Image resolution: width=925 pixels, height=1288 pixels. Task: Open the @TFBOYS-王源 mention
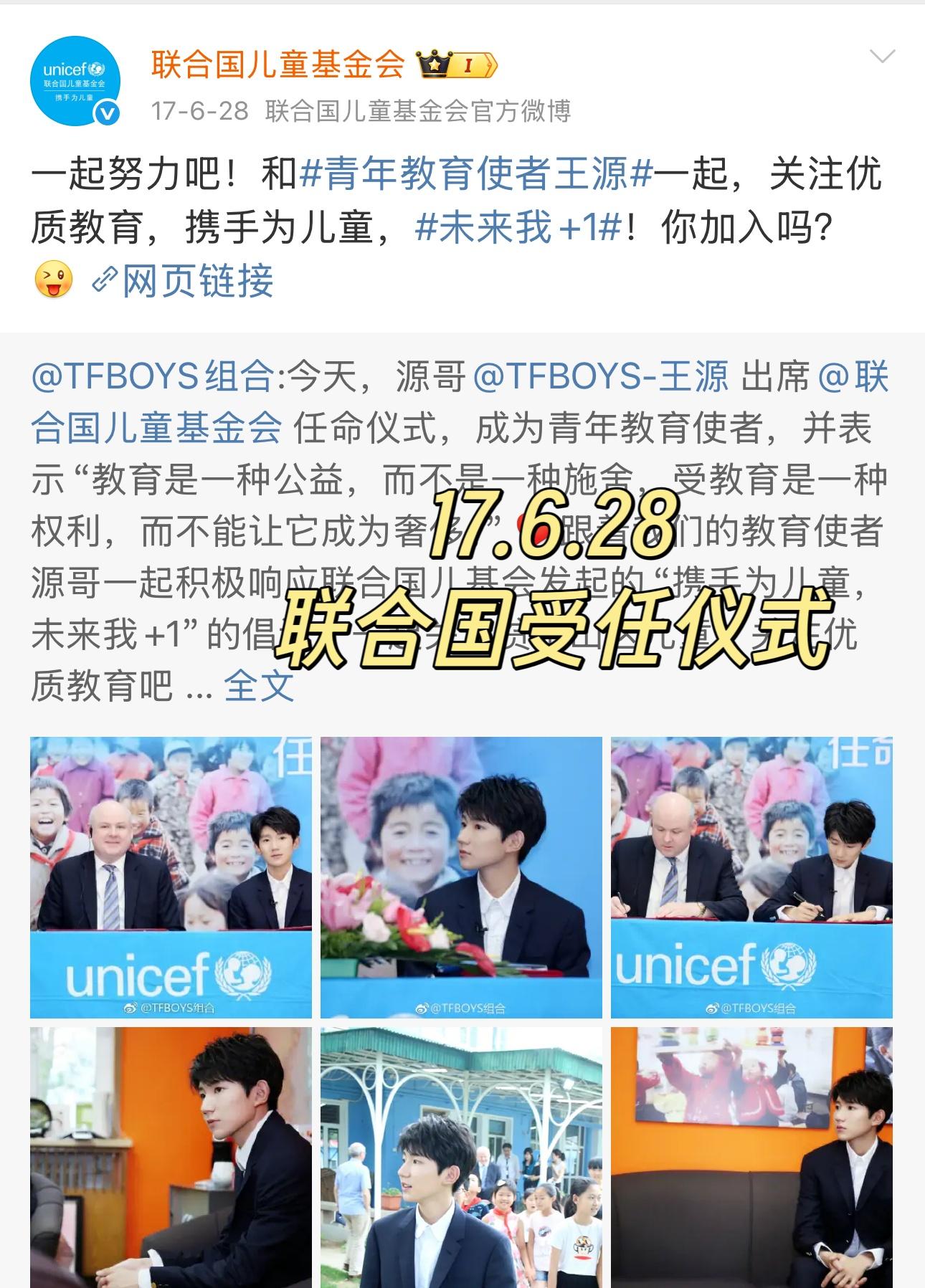click(x=601, y=377)
